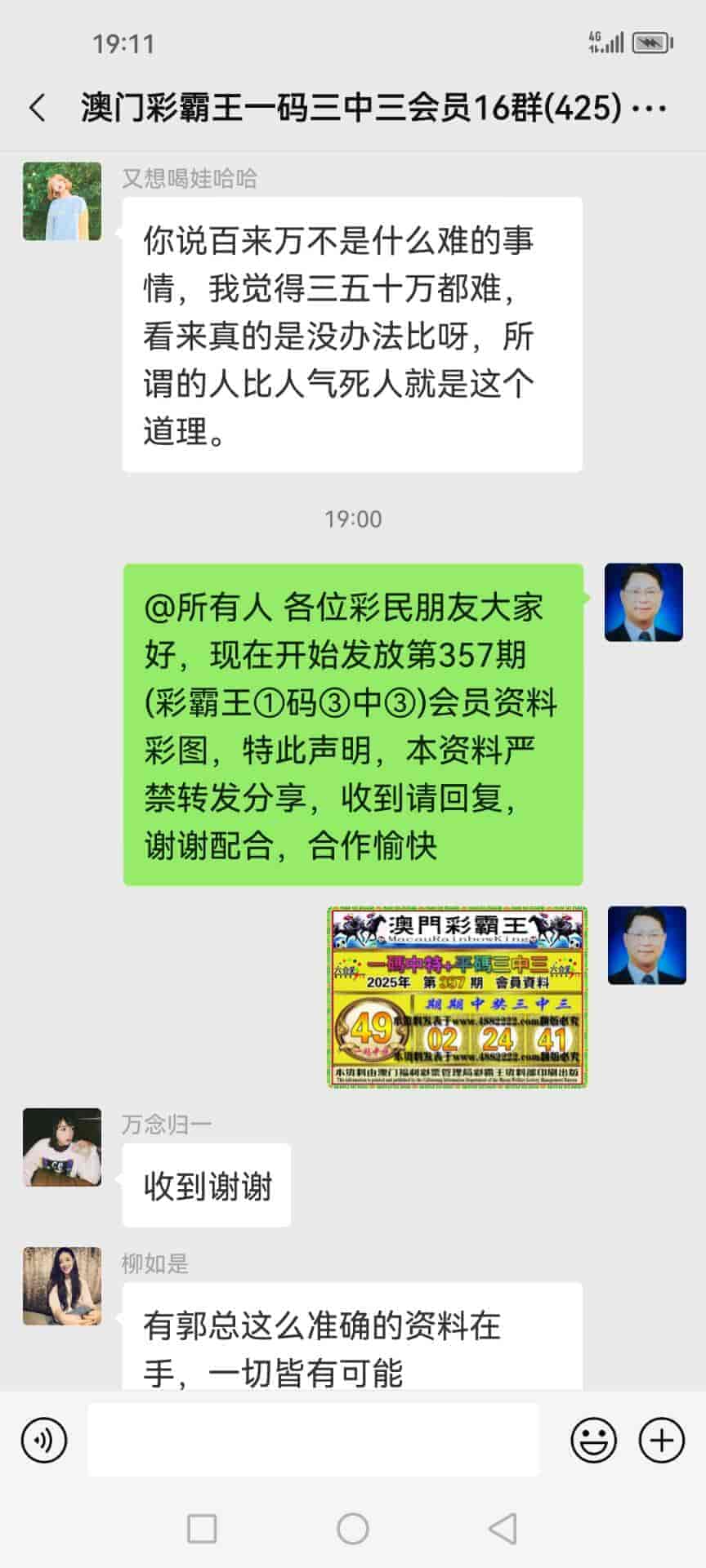This screenshot has height=1568, width=706.
Task: Tap the system home button
Action: [353, 1528]
